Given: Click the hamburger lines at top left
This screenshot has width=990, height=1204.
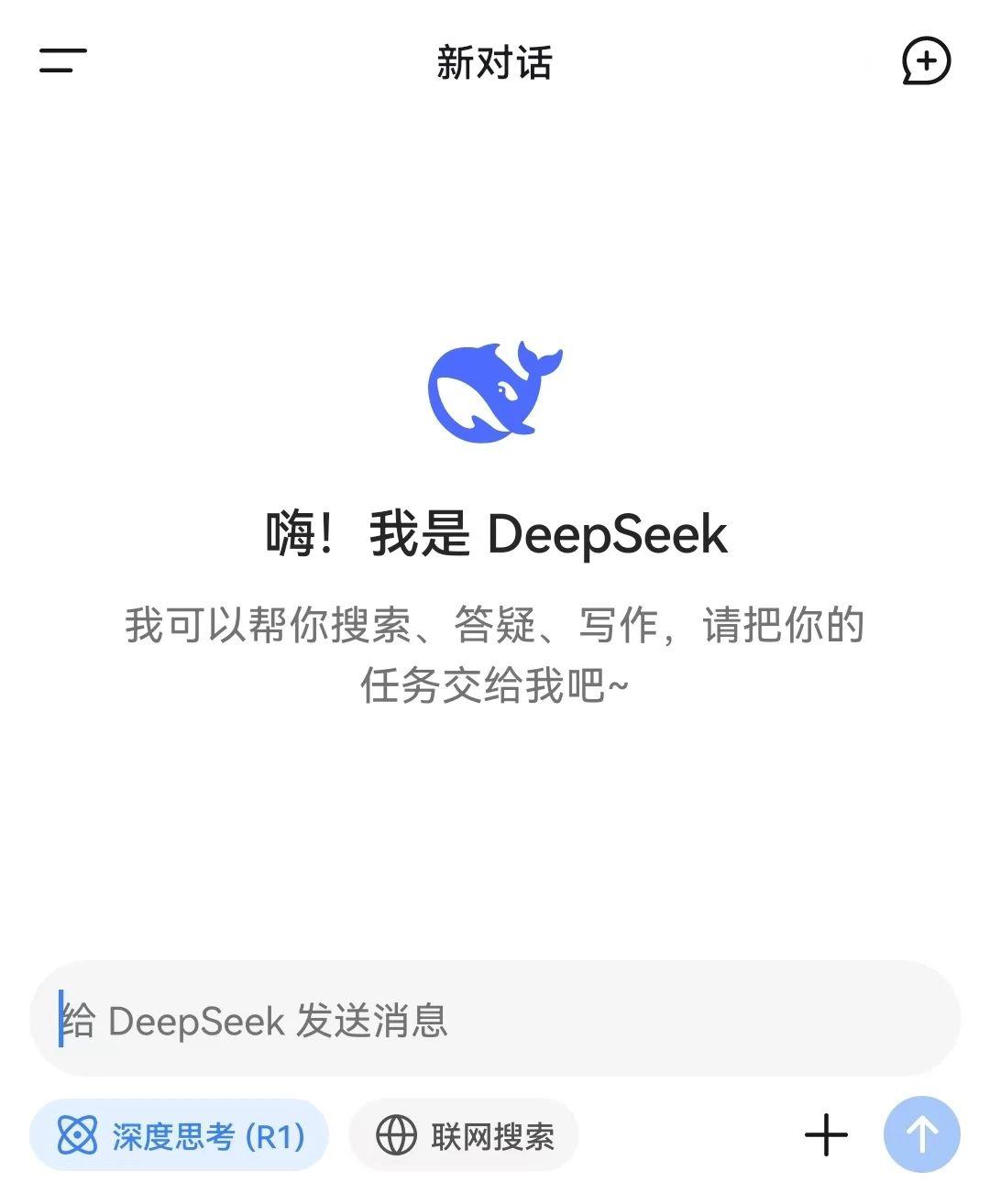Looking at the screenshot, I should click(62, 60).
